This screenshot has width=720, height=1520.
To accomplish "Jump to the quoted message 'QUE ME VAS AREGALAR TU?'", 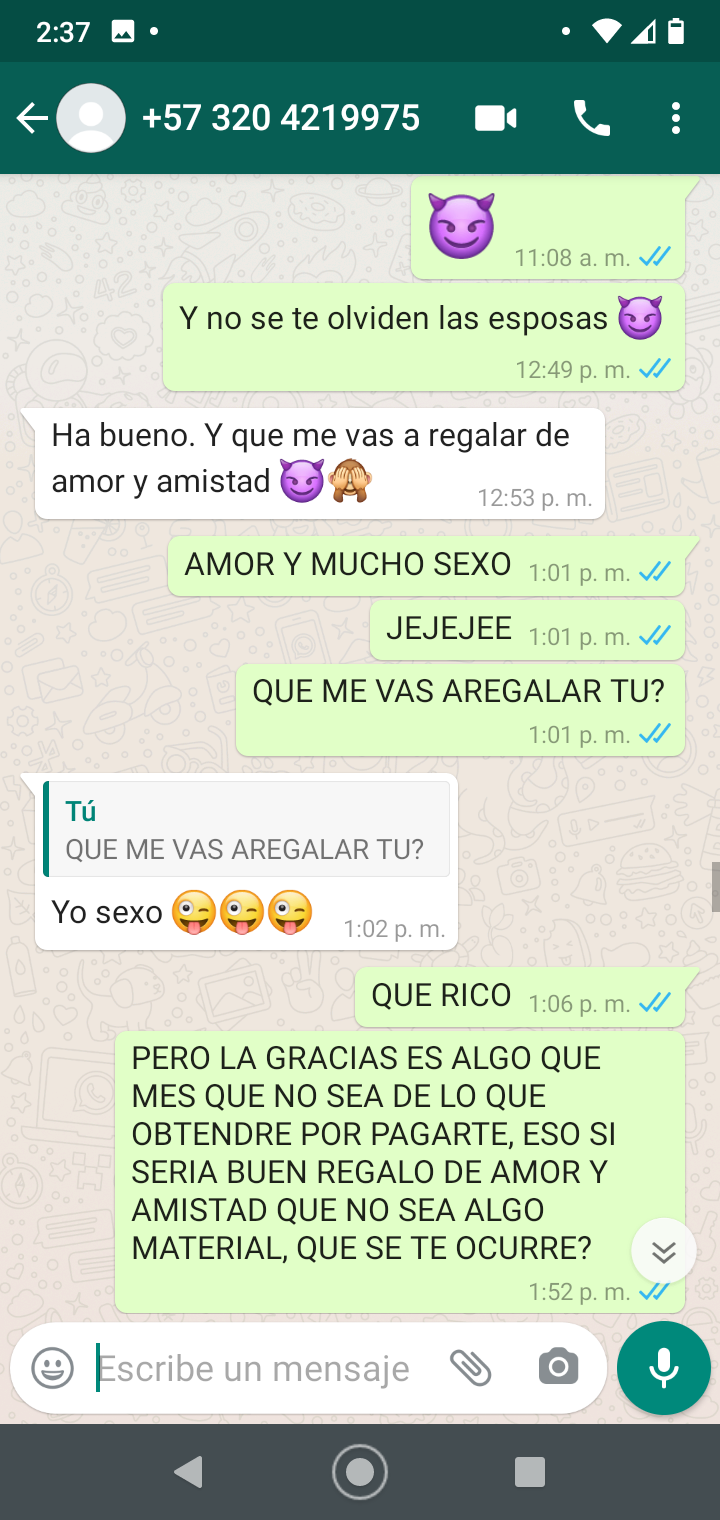I will coord(247,830).
